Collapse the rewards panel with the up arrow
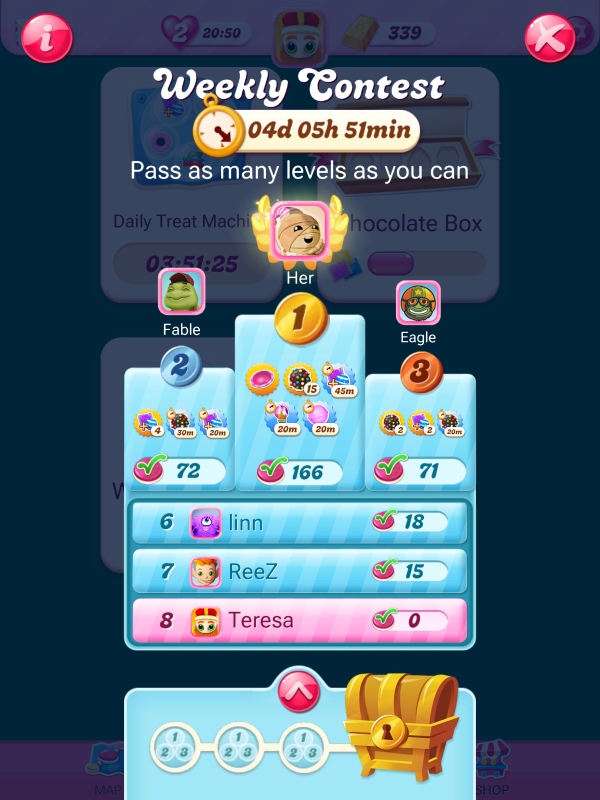This screenshot has height=800, width=600. coord(298,687)
